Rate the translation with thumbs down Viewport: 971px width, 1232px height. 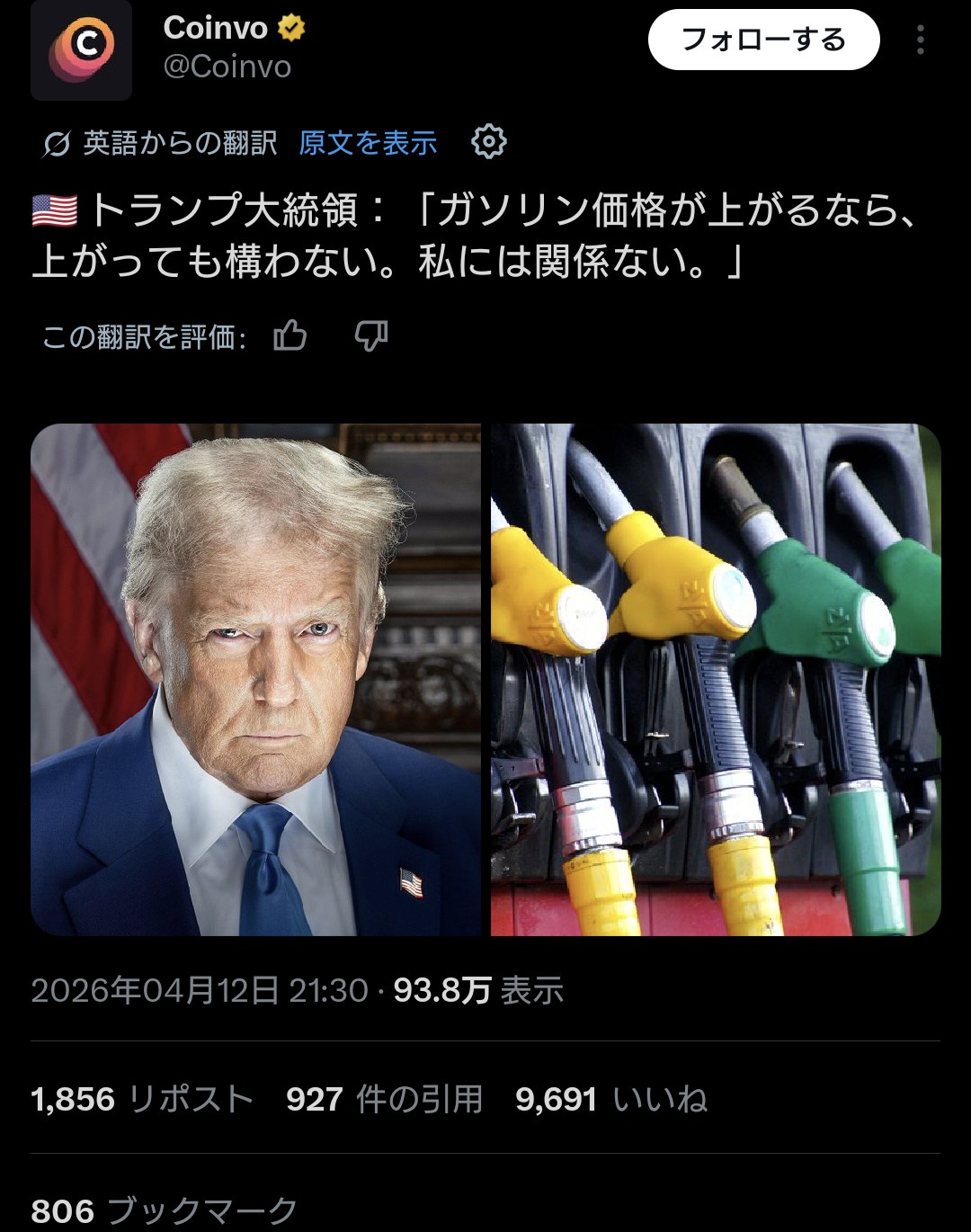coord(370,336)
